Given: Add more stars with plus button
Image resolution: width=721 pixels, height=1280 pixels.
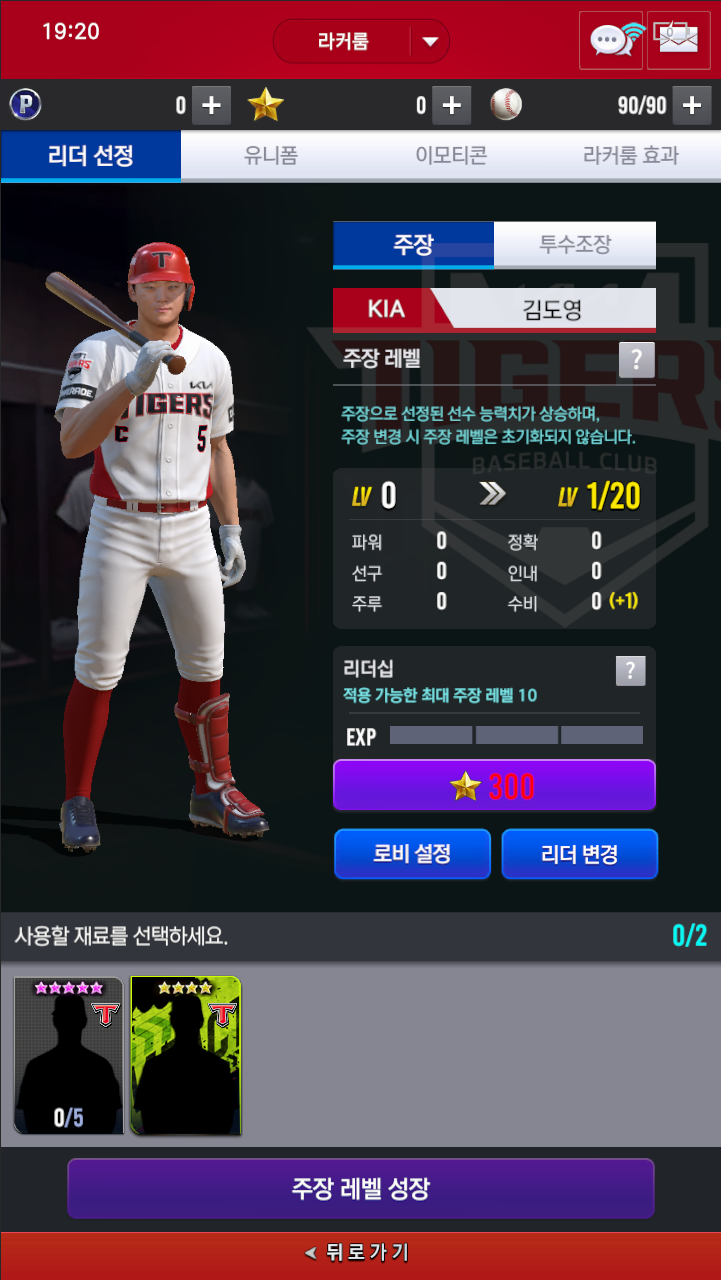Looking at the screenshot, I should point(451,105).
